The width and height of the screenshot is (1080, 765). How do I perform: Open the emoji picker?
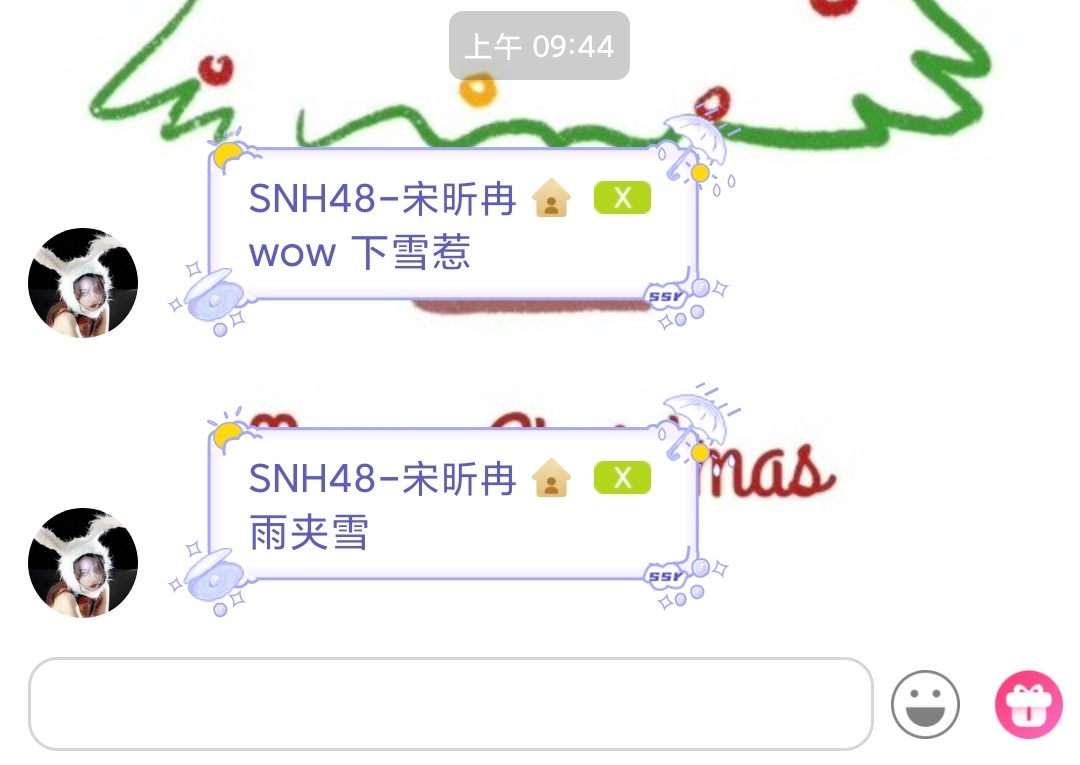pyautogui.click(x=925, y=704)
